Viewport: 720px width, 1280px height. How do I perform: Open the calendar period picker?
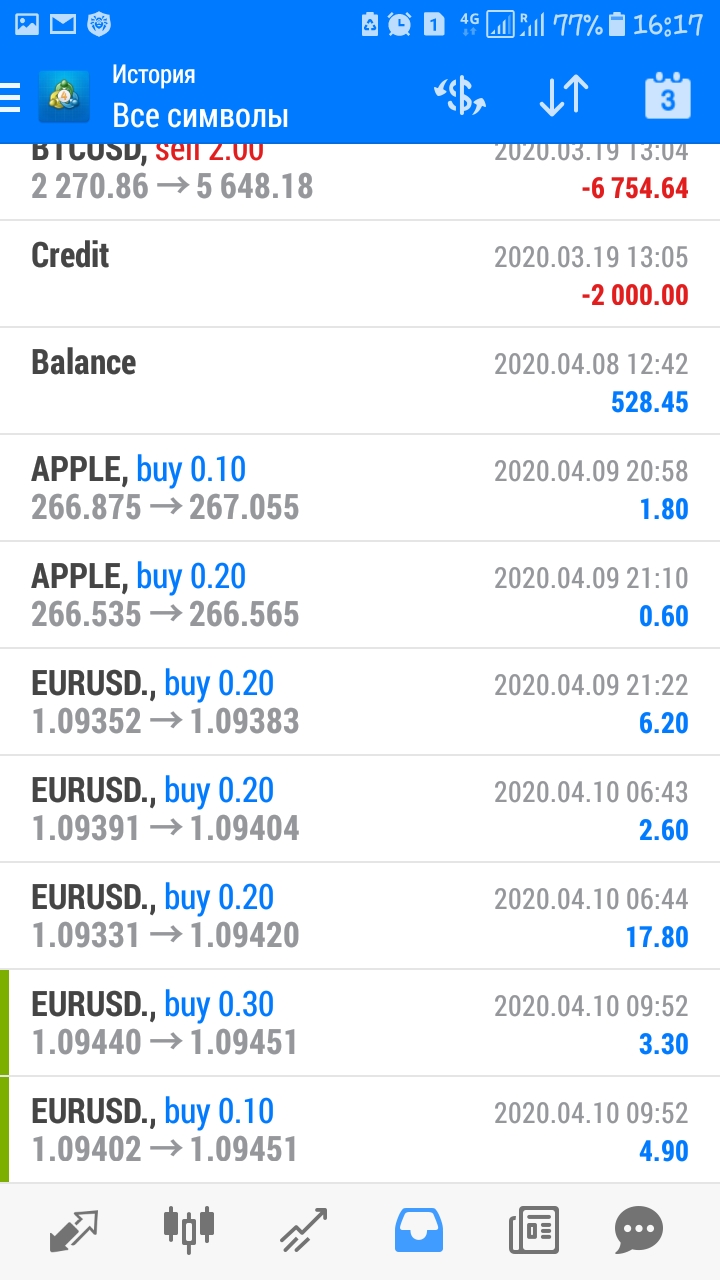click(668, 96)
